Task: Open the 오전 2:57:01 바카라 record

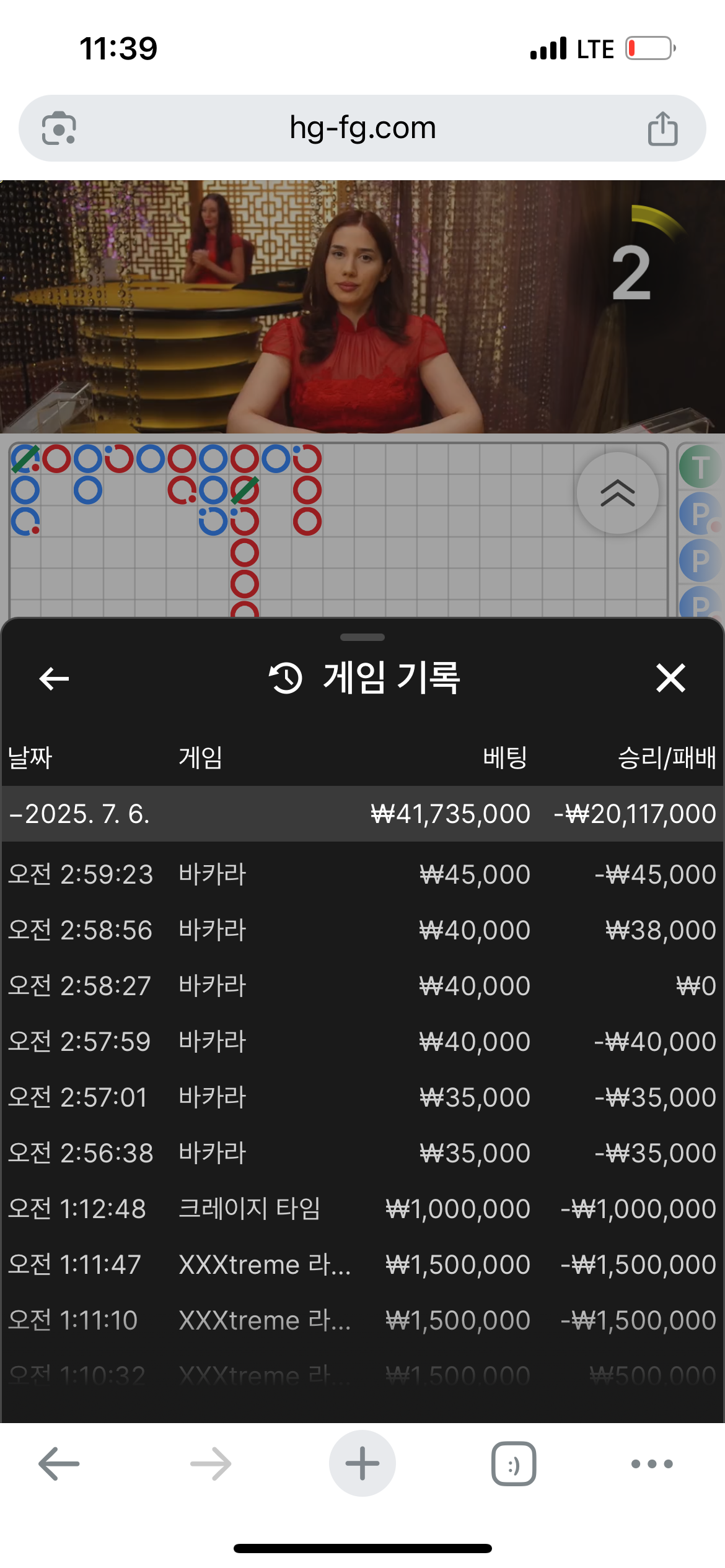Action: coord(362,1097)
